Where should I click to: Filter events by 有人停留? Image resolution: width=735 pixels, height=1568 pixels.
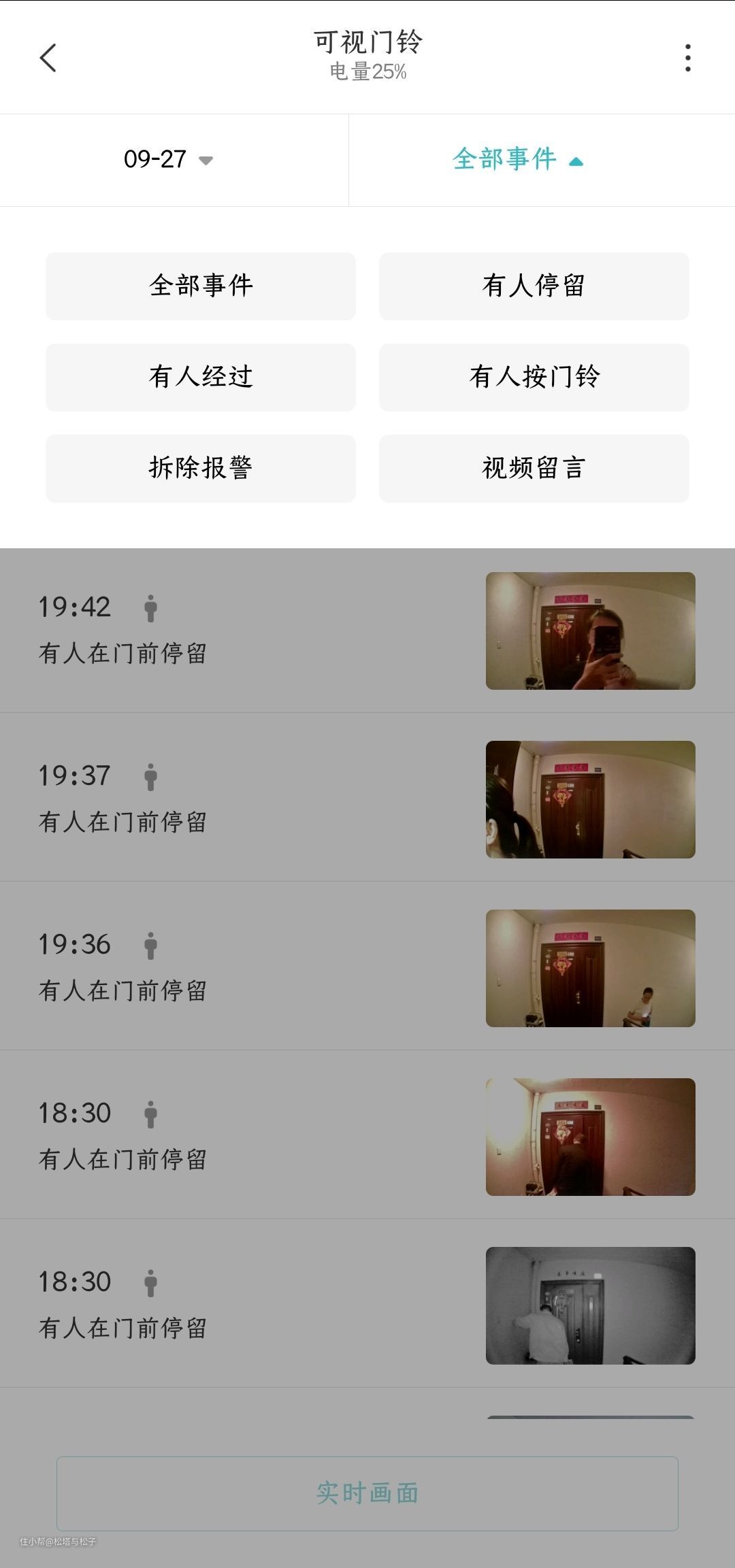pos(534,286)
